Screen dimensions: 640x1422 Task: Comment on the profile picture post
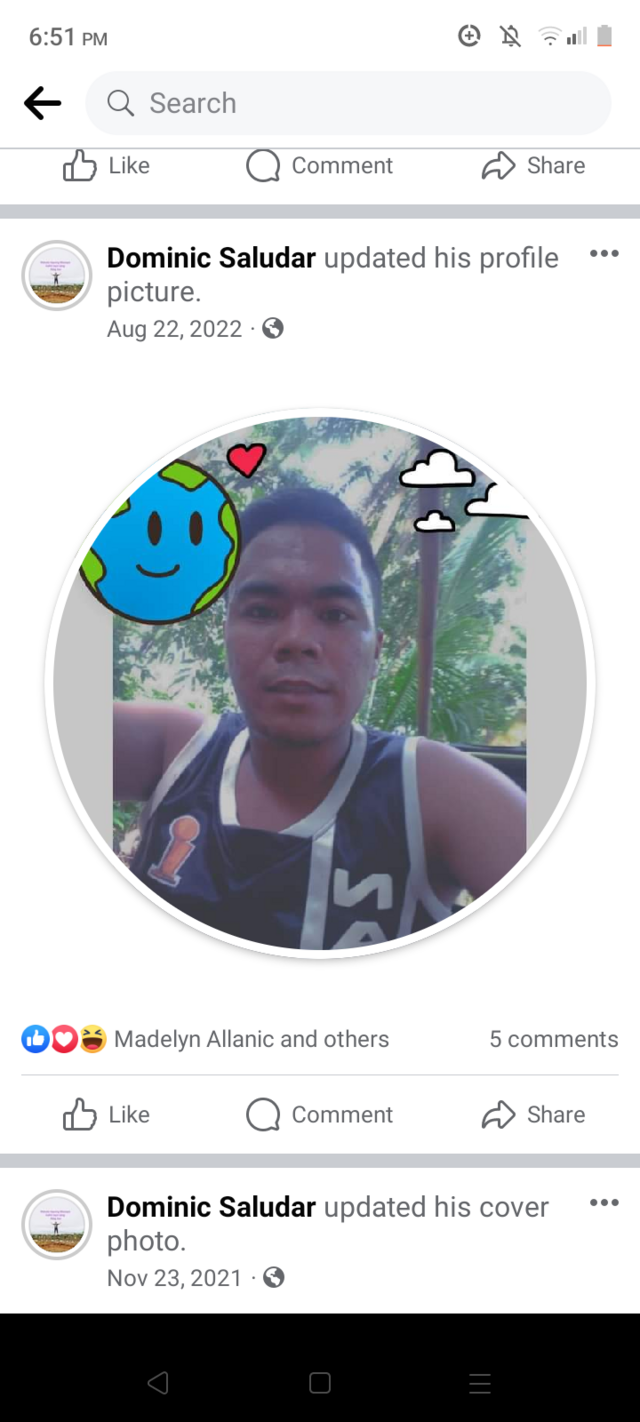320,1114
